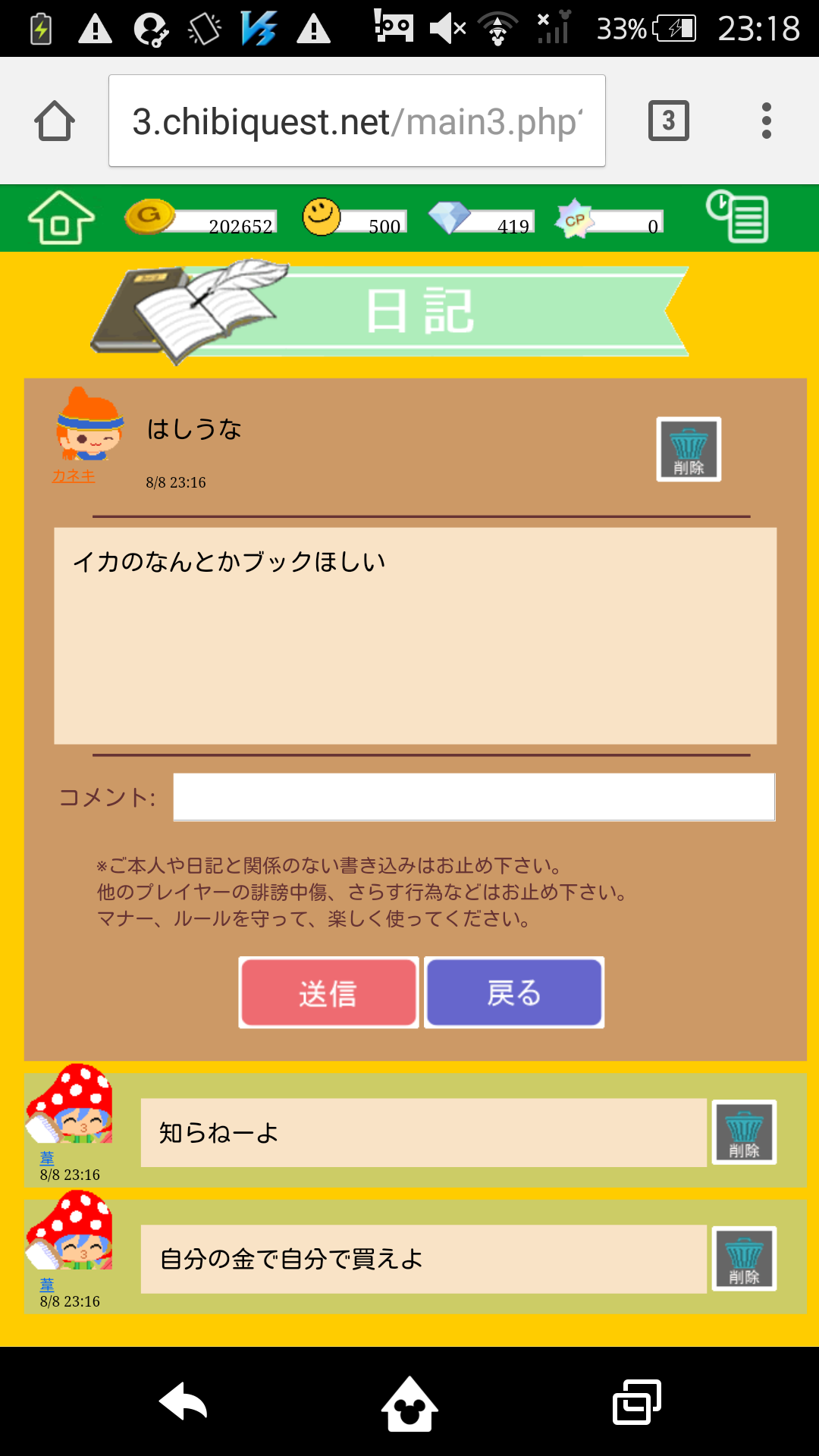Go to the game home via the green house icon
Screen dimensions: 819x1456
click(x=61, y=218)
